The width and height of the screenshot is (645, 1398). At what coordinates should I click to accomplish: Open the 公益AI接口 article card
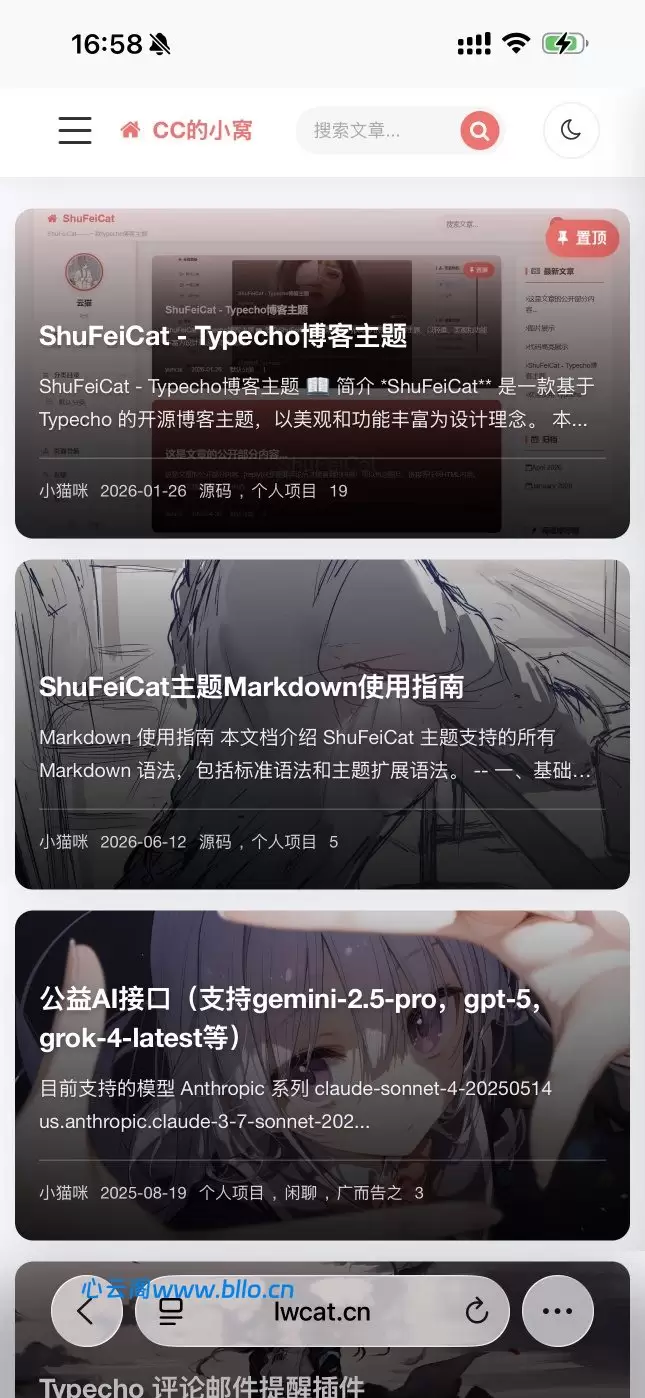coord(322,1075)
